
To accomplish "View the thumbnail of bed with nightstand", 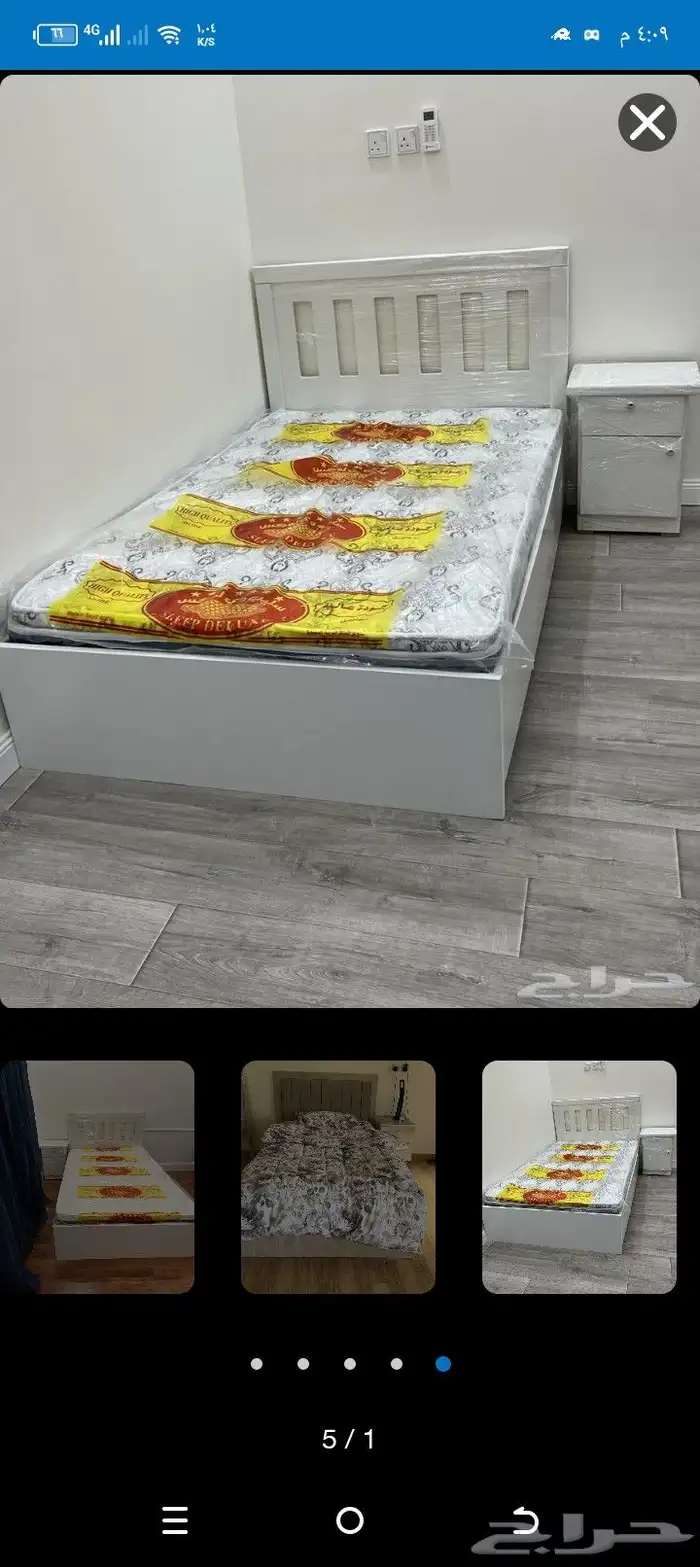I will (579, 1176).
